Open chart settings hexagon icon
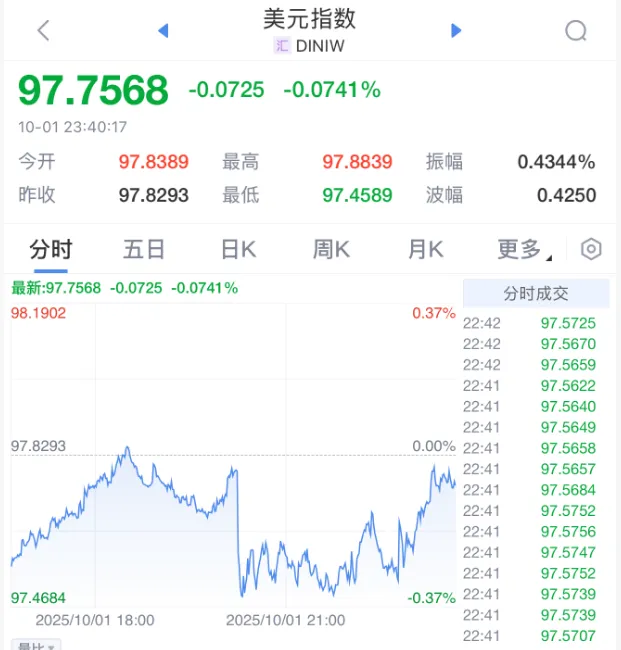Image resolution: width=621 pixels, height=650 pixels. (x=591, y=249)
